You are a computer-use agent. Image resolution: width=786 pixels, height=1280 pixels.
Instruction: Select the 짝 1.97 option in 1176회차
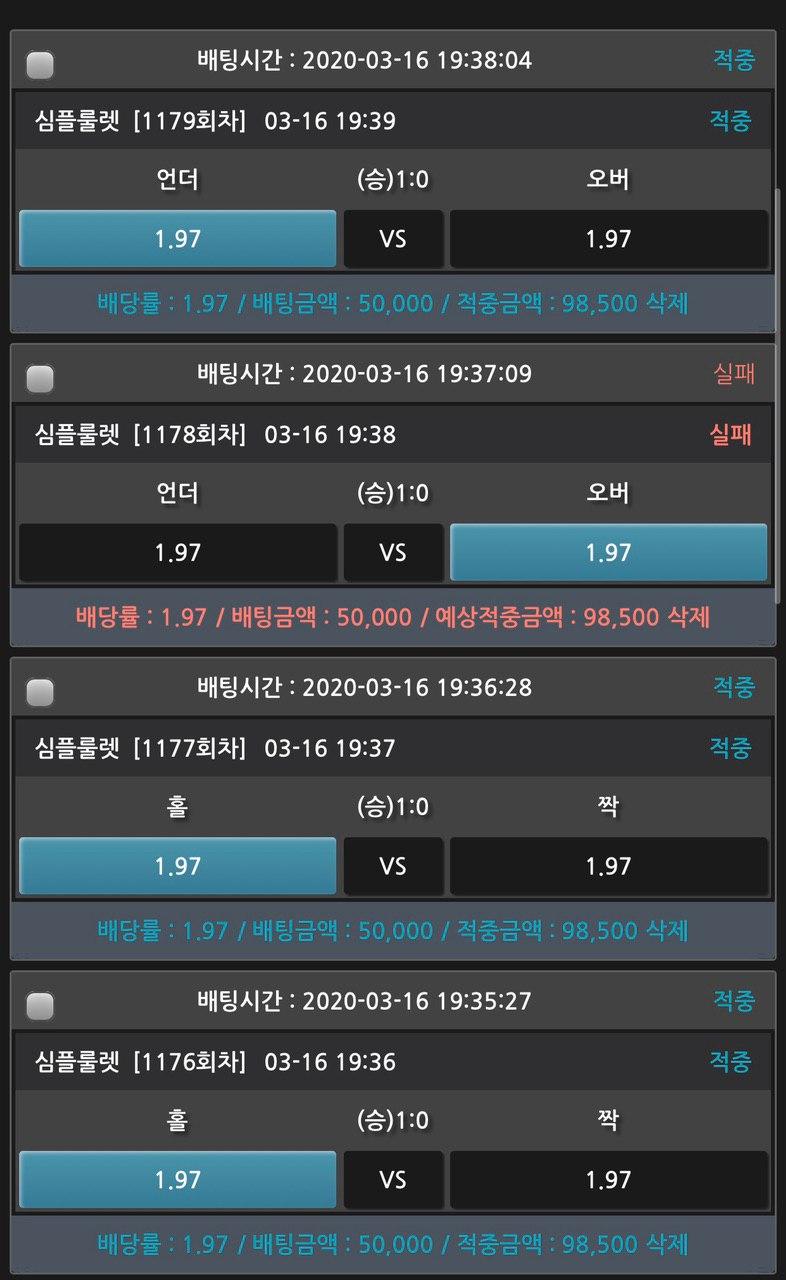[x=608, y=1180]
